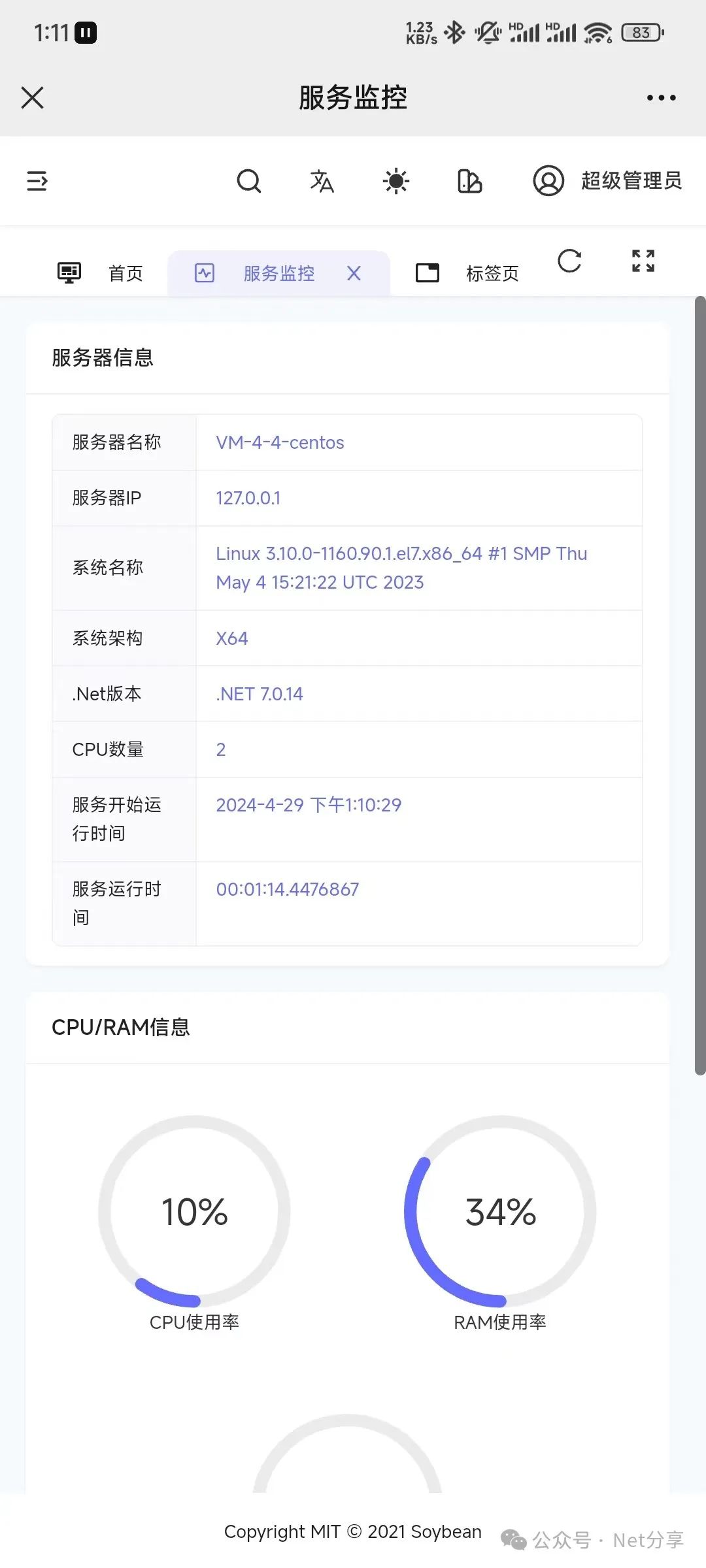Click the .NET 7.0.14 version text
This screenshot has width=706, height=1568.
pyautogui.click(x=260, y=694)
